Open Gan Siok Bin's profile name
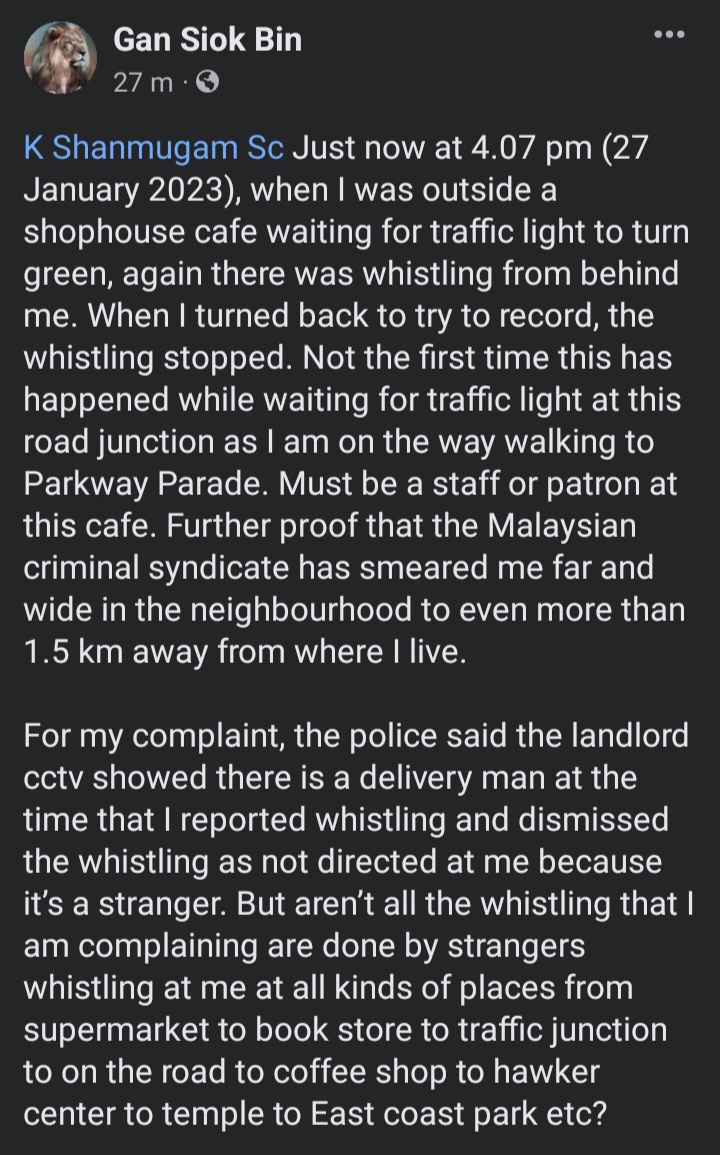The image size is (720, 1155). pos(207,40)
